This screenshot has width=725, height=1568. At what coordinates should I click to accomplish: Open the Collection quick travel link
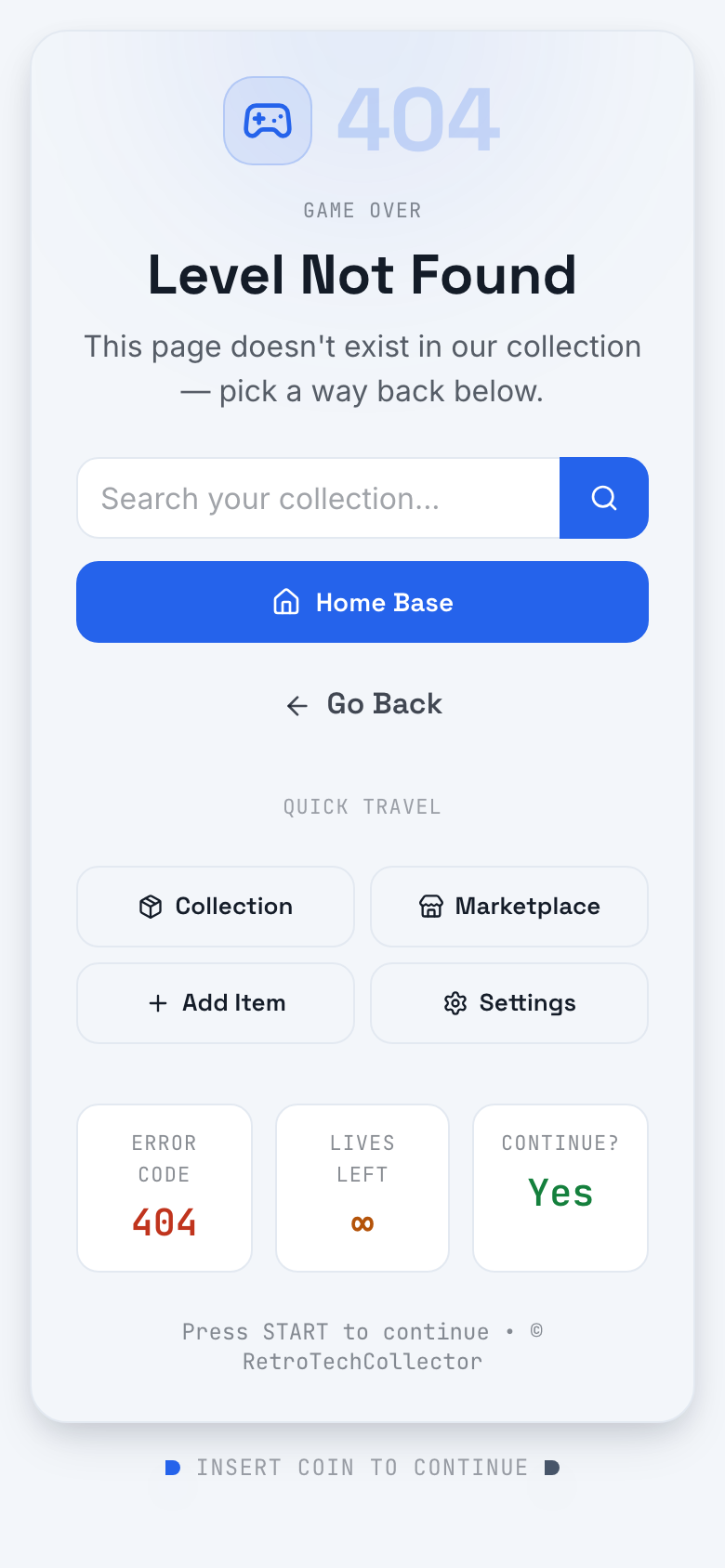[x=216, y=907]
